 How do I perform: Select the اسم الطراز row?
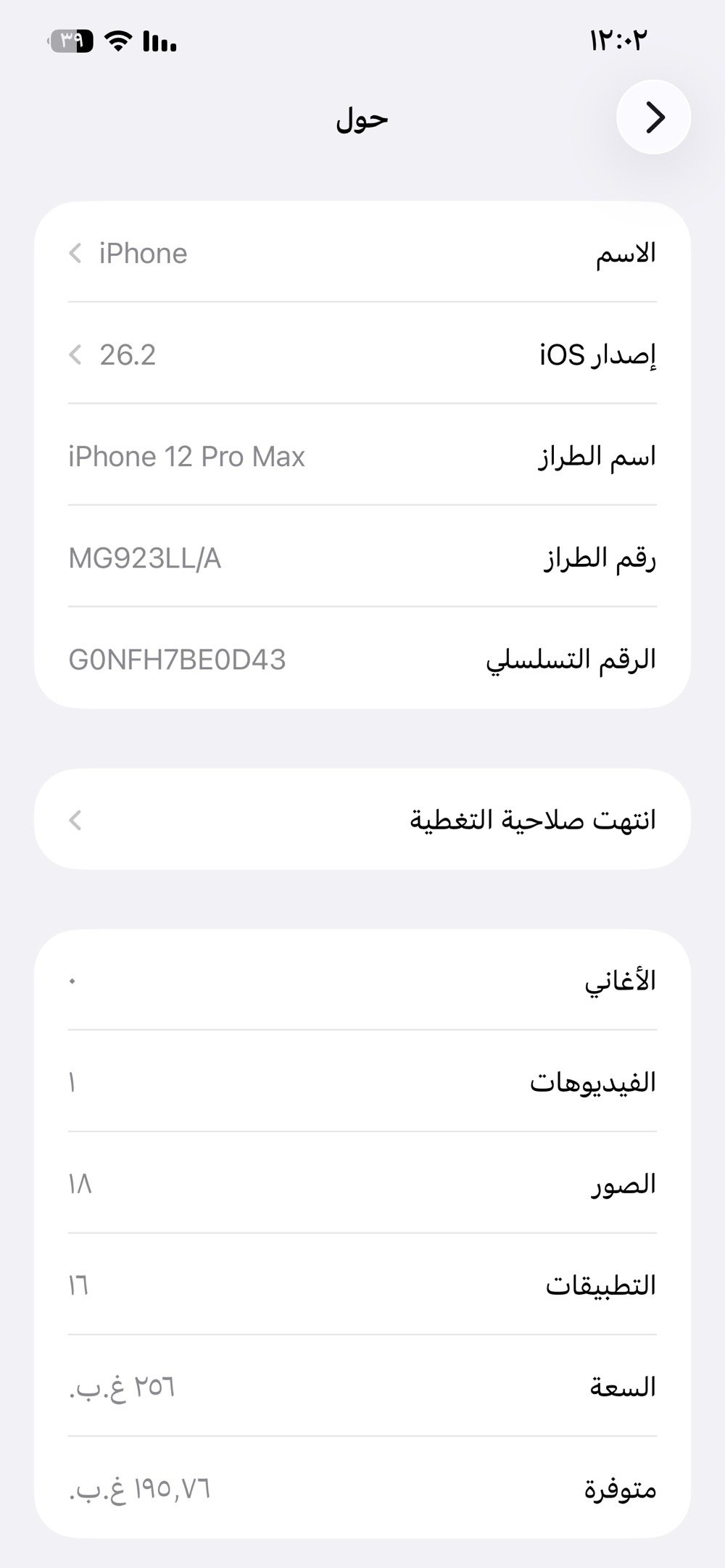(x=362, y=456)
